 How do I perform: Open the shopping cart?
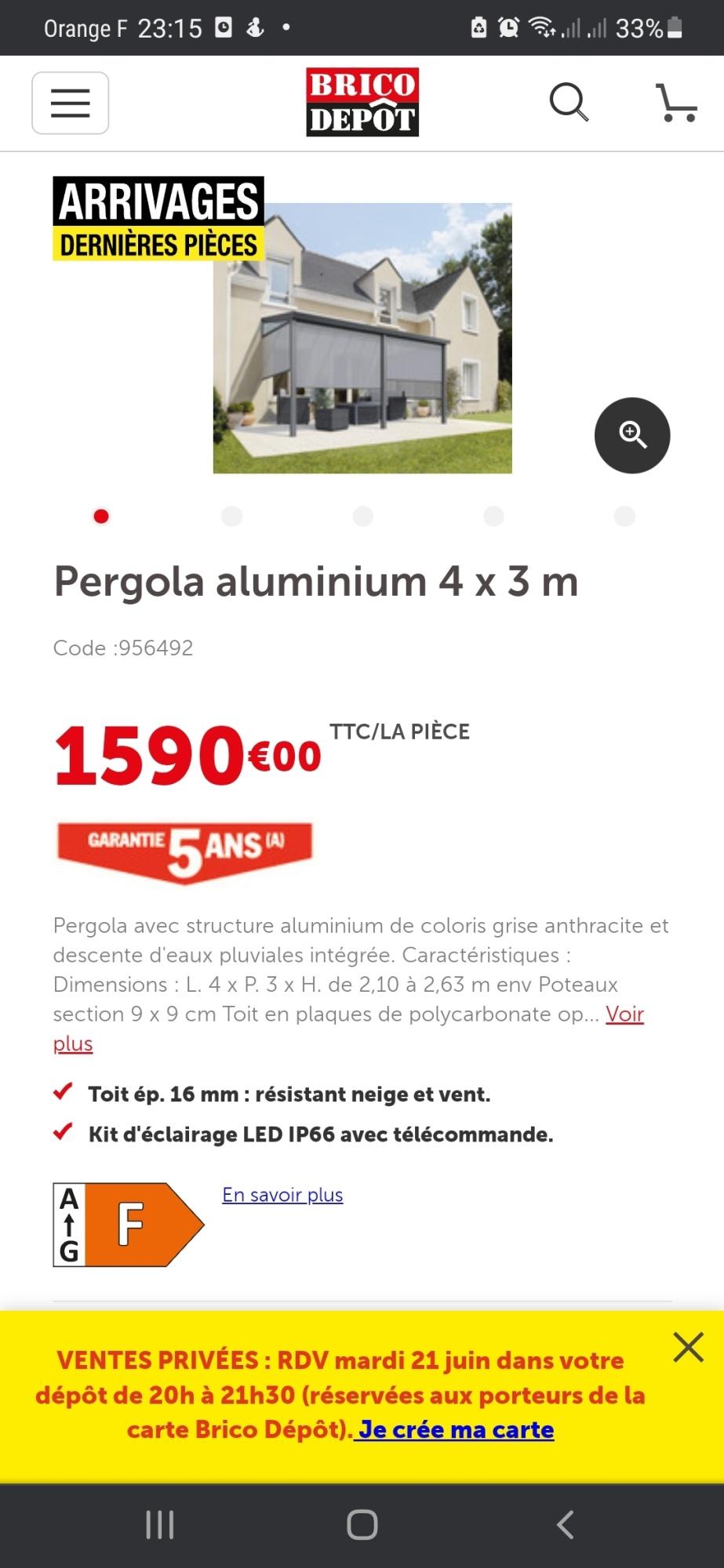pyautogui.click(x=676, y=103)
